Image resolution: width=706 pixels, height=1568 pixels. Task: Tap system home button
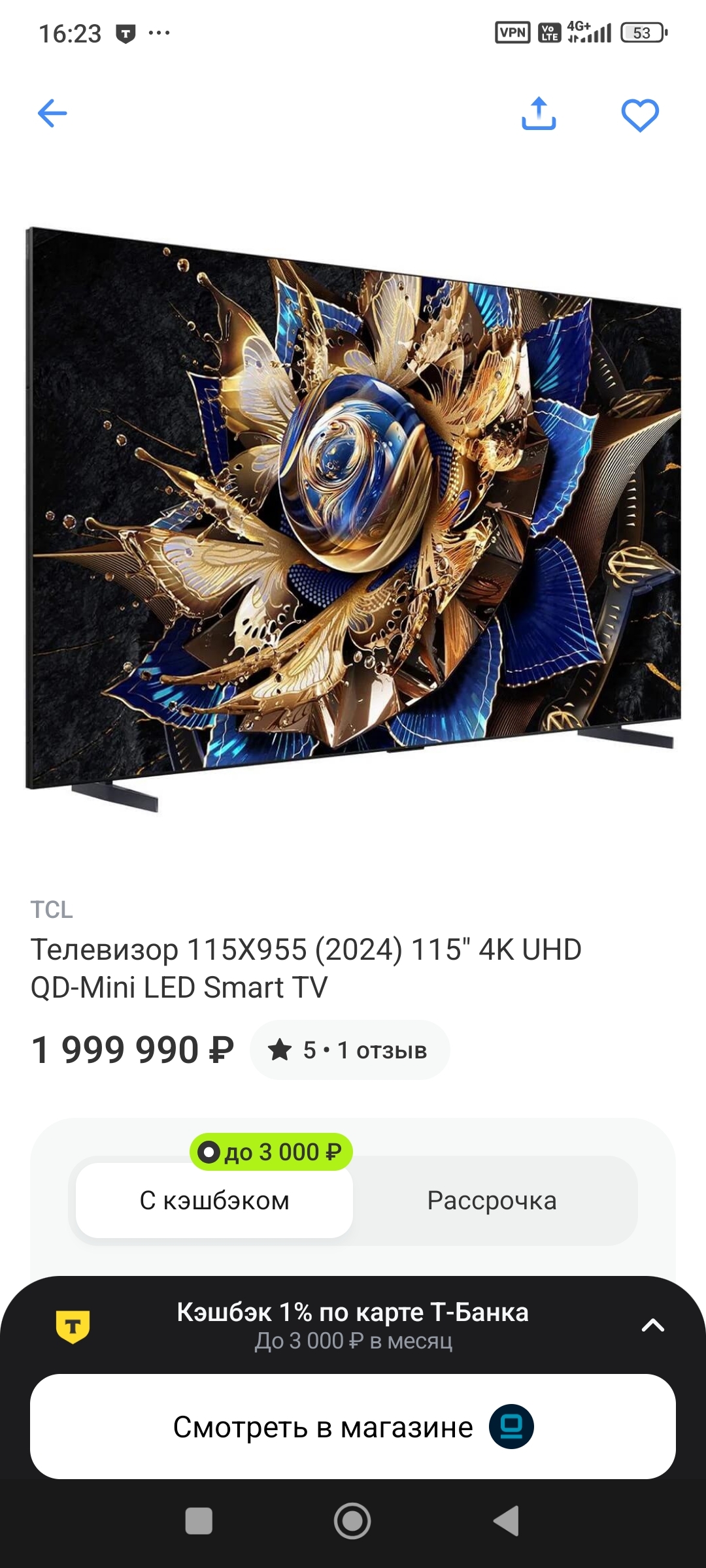pyautogui.click(x=352, y=1521)
